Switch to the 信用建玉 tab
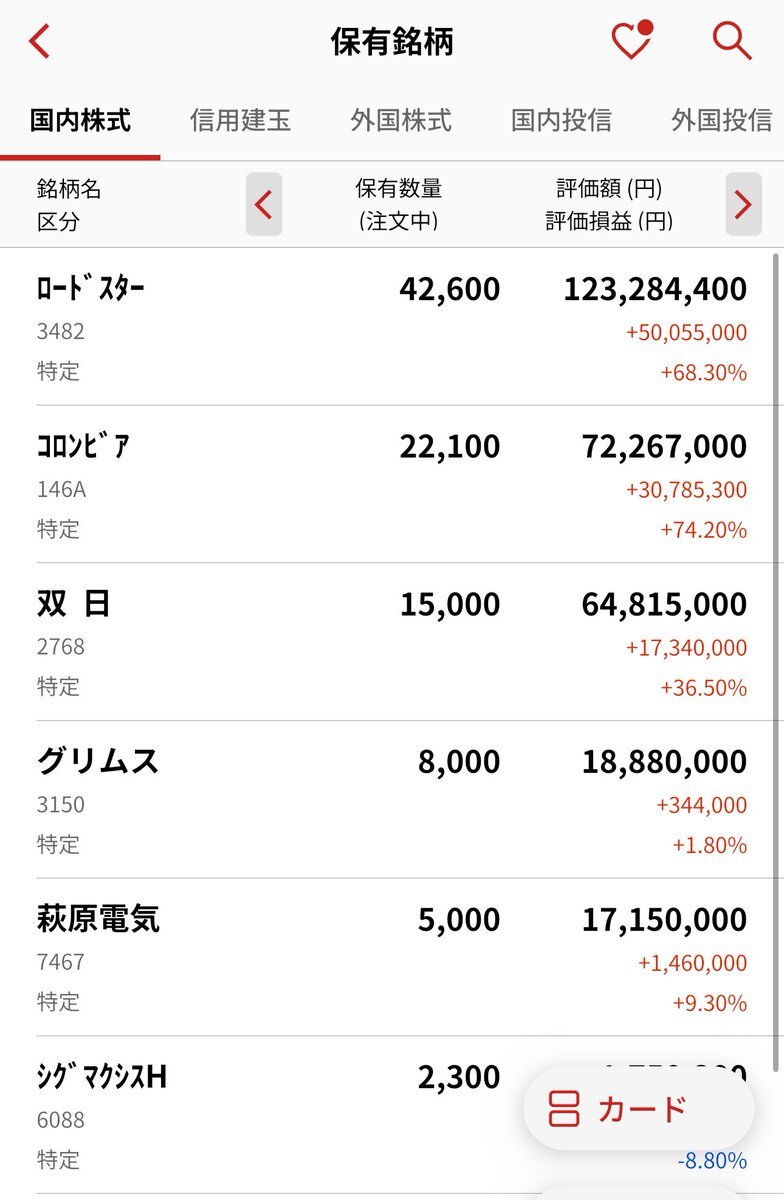The width and height of the screenshot is (784, 1200). pos(239,119)
